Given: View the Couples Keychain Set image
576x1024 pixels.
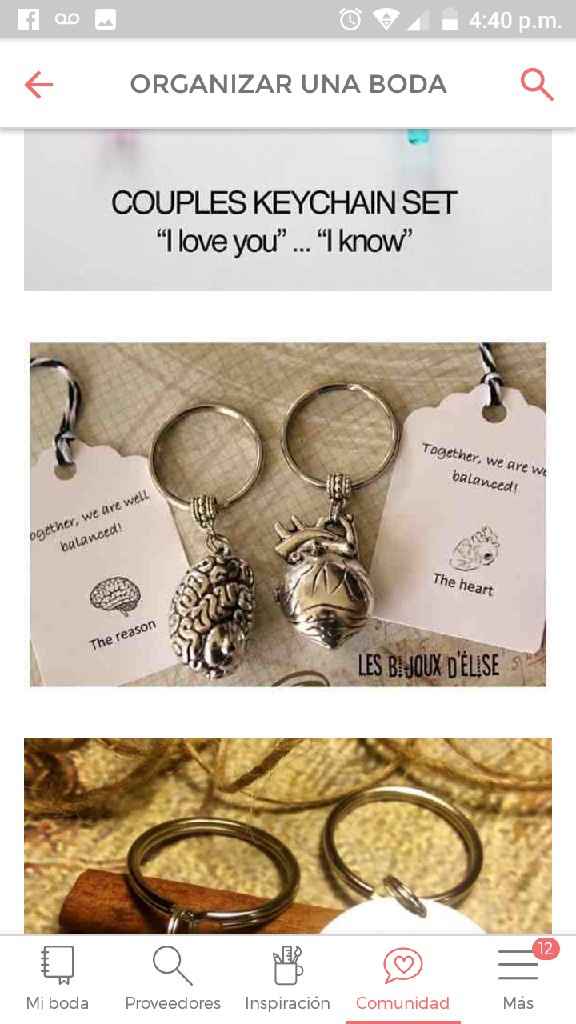Looking at the screenshot, I should 288,210.
